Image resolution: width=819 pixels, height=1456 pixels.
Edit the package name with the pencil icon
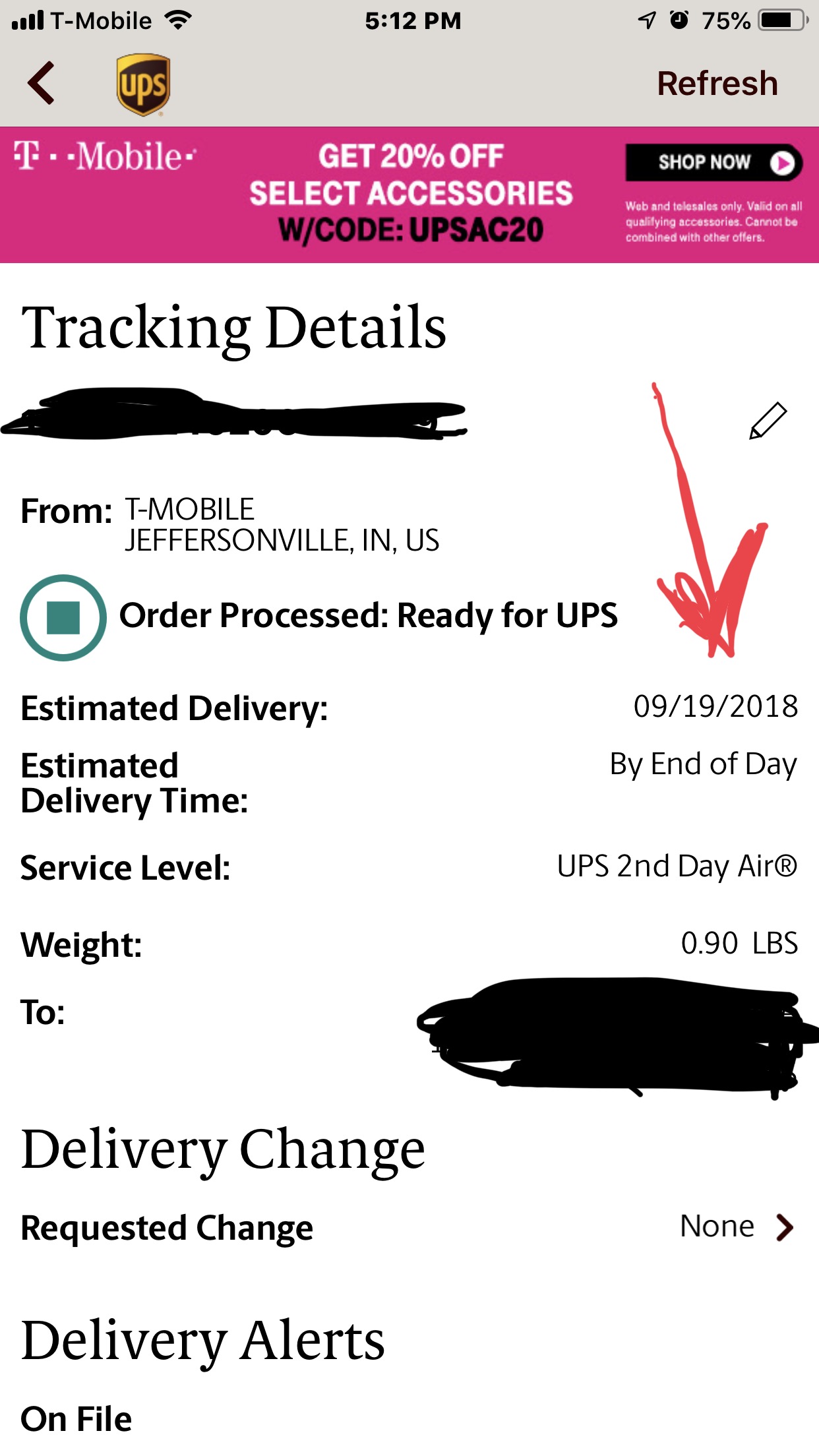[x=768, y=421]
